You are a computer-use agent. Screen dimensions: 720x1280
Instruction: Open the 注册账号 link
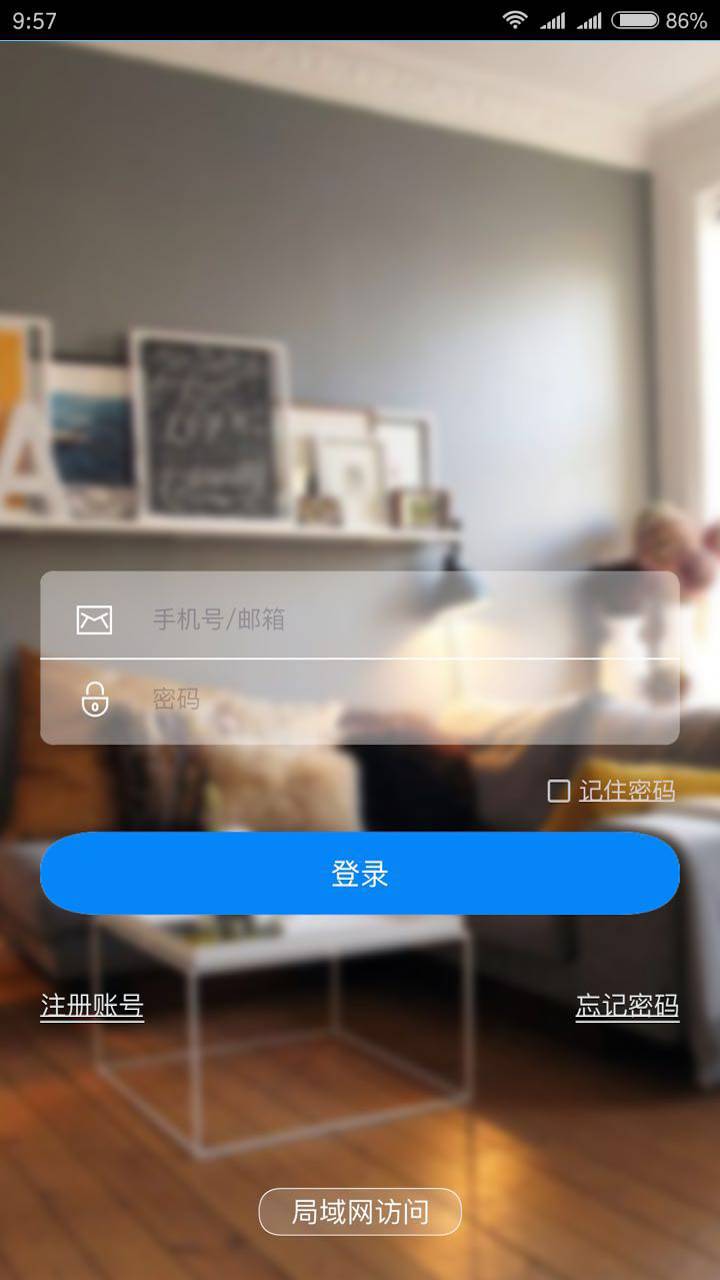coord(92,1005)
